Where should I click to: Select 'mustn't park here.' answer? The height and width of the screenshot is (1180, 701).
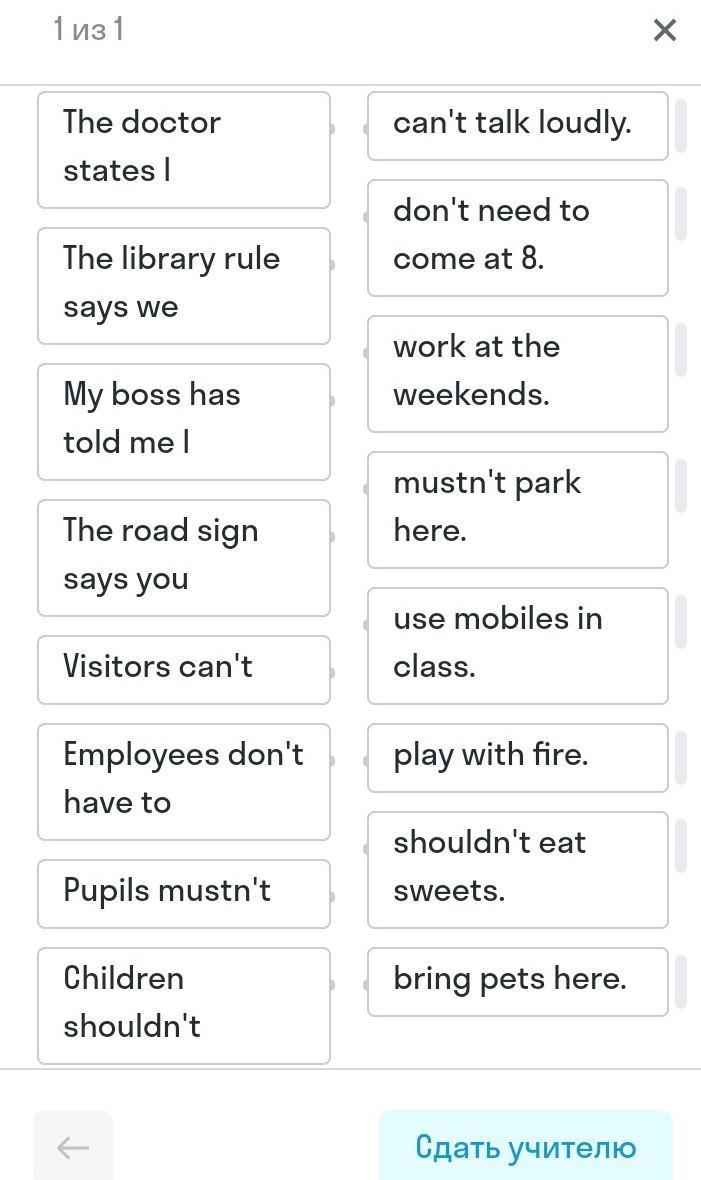(518, 510)
